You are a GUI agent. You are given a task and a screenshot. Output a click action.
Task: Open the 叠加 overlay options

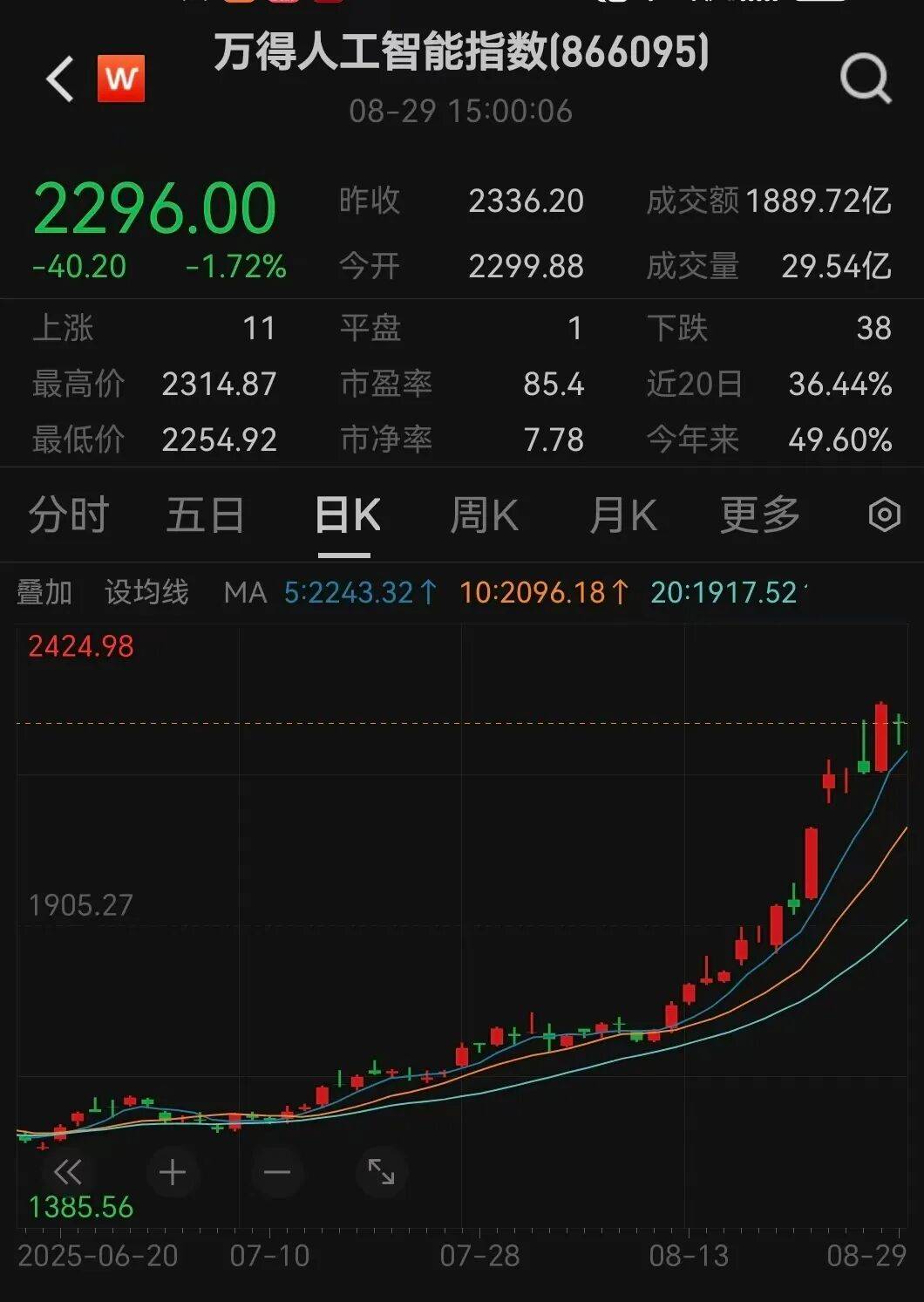click(x=44, y=592)
